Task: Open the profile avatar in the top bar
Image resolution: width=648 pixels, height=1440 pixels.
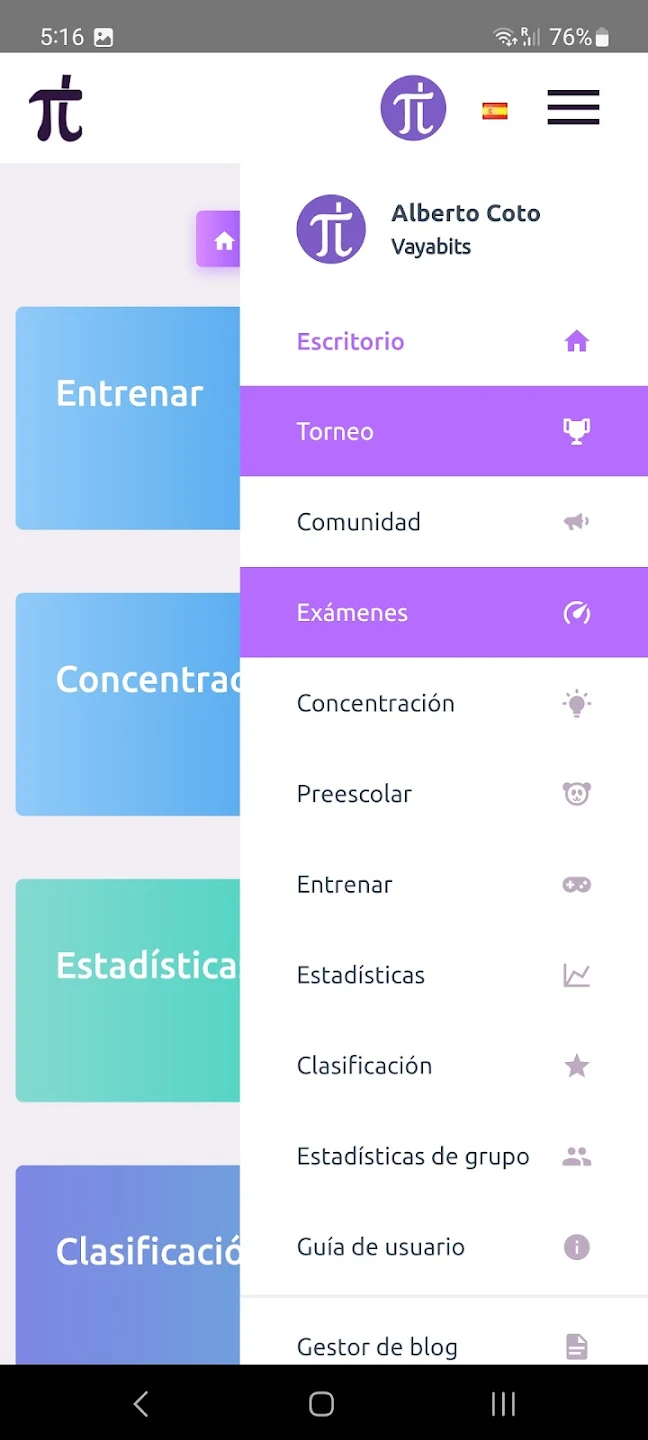Action: 413,108
